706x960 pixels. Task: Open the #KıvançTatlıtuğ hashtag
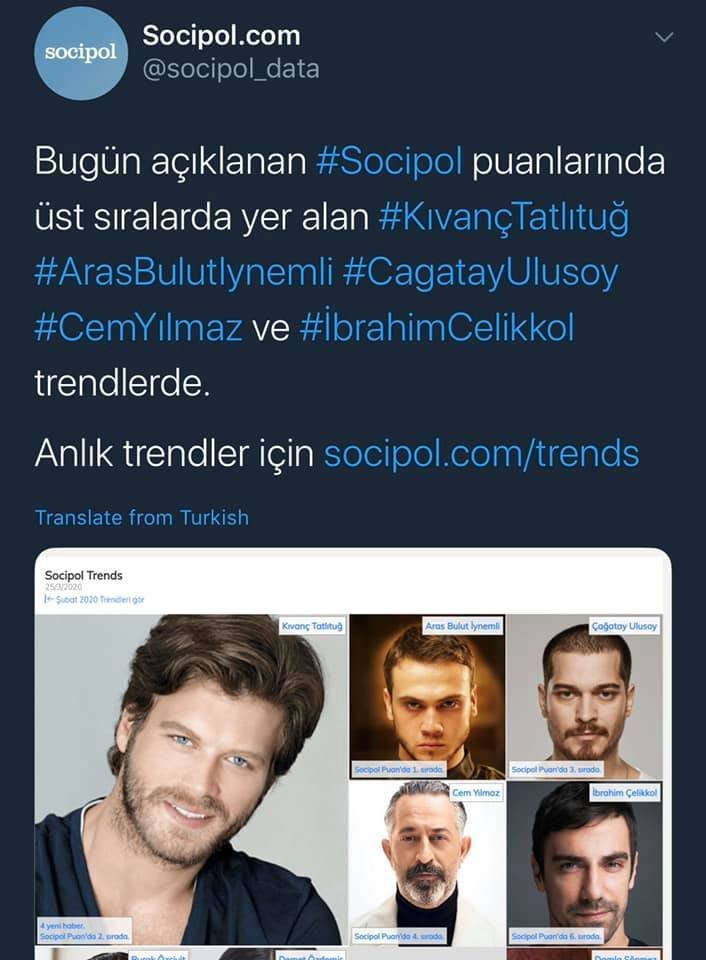504,218
